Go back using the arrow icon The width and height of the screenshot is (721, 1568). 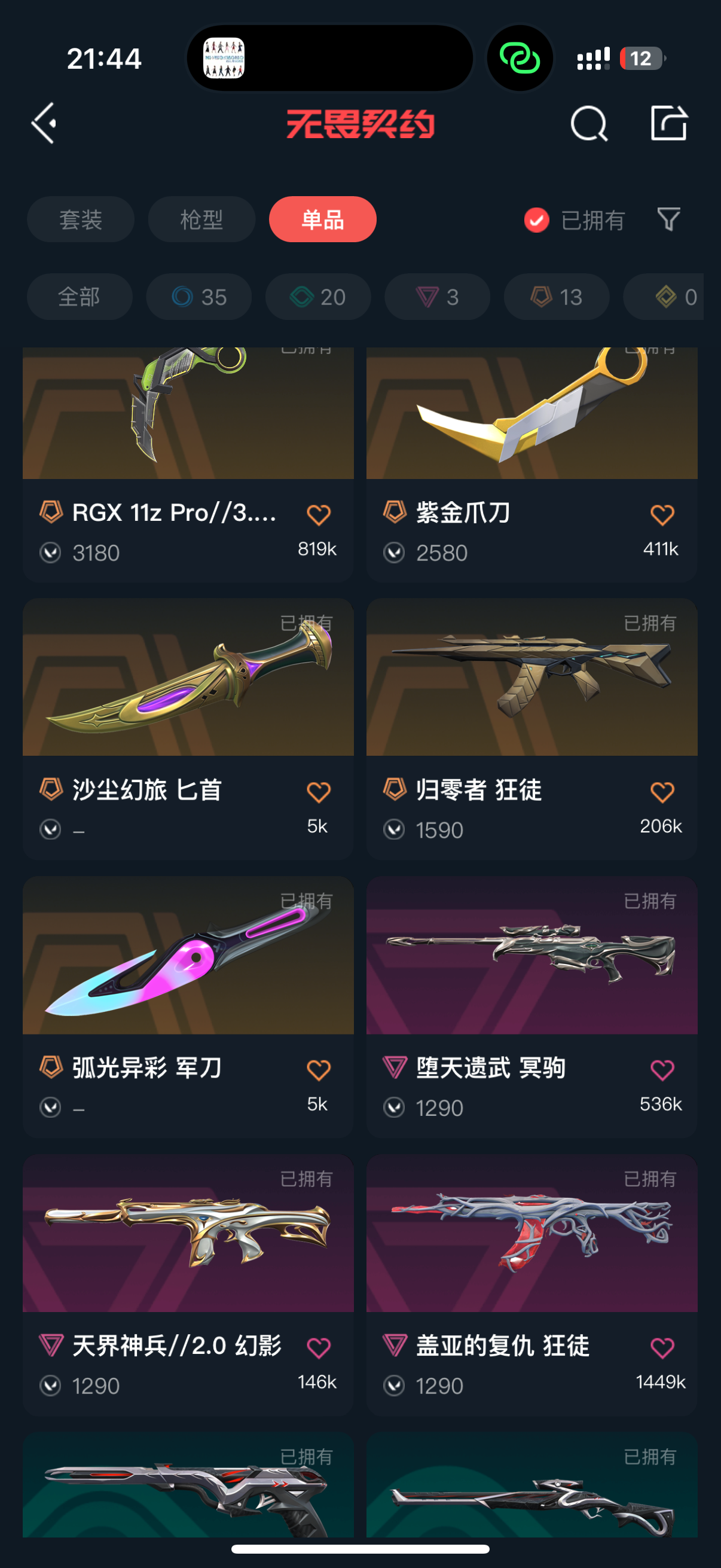[x=44, y=124]
